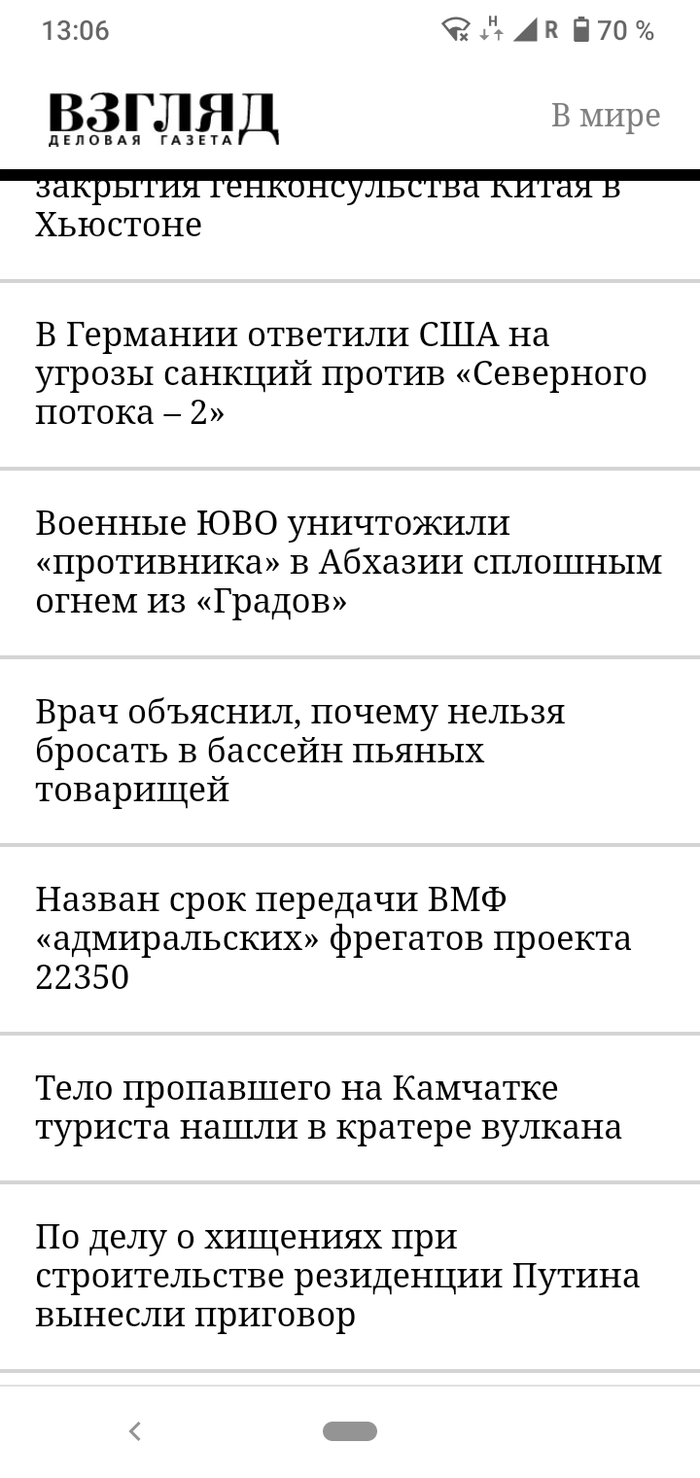Open story about ЮВО firing Грады in Abkhazia
This screenshot has height=1478, width=700.
pyautogui.click(x=348, y=562)
